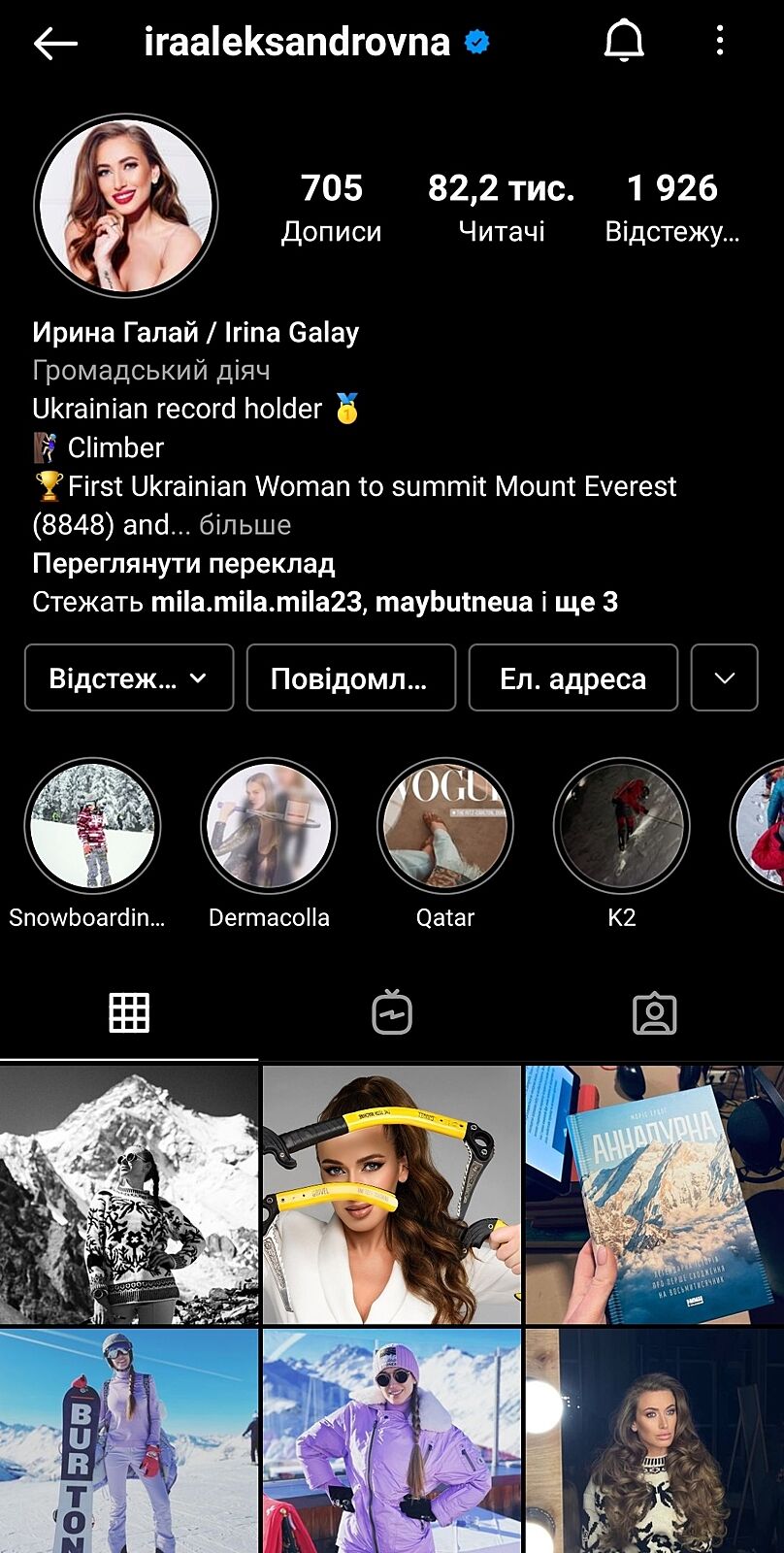The height and width of the screenshot is (1553, 784).
Task: Open the following accounts list
Action: click(671, 206)
